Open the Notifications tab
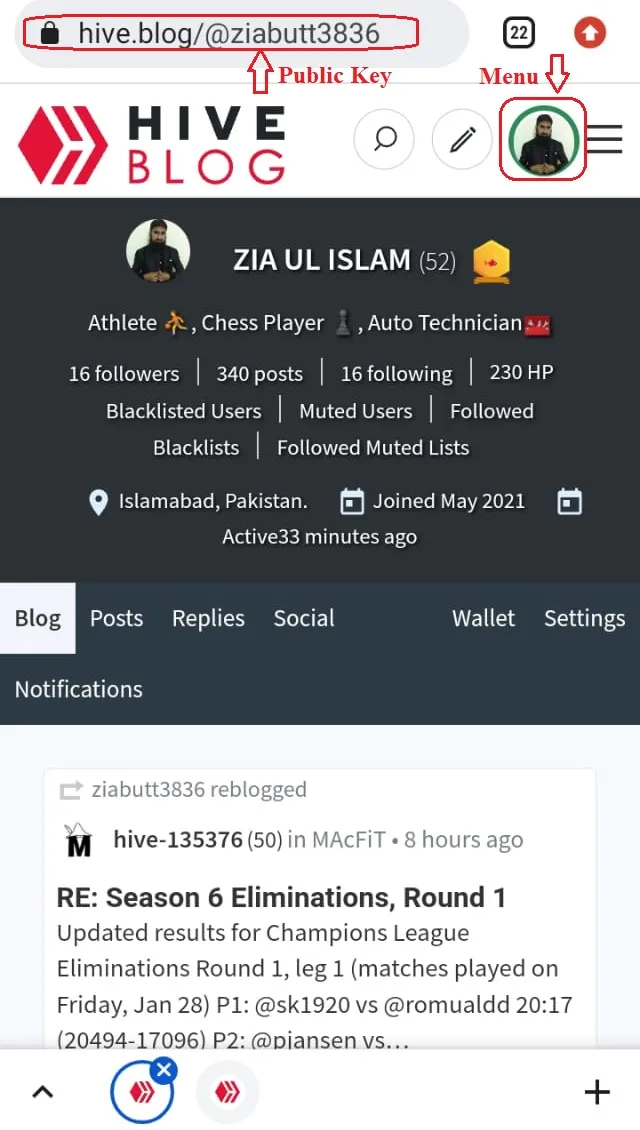Image resolution: width=640 pixels, height=1130 pixels. coord(79,689)
